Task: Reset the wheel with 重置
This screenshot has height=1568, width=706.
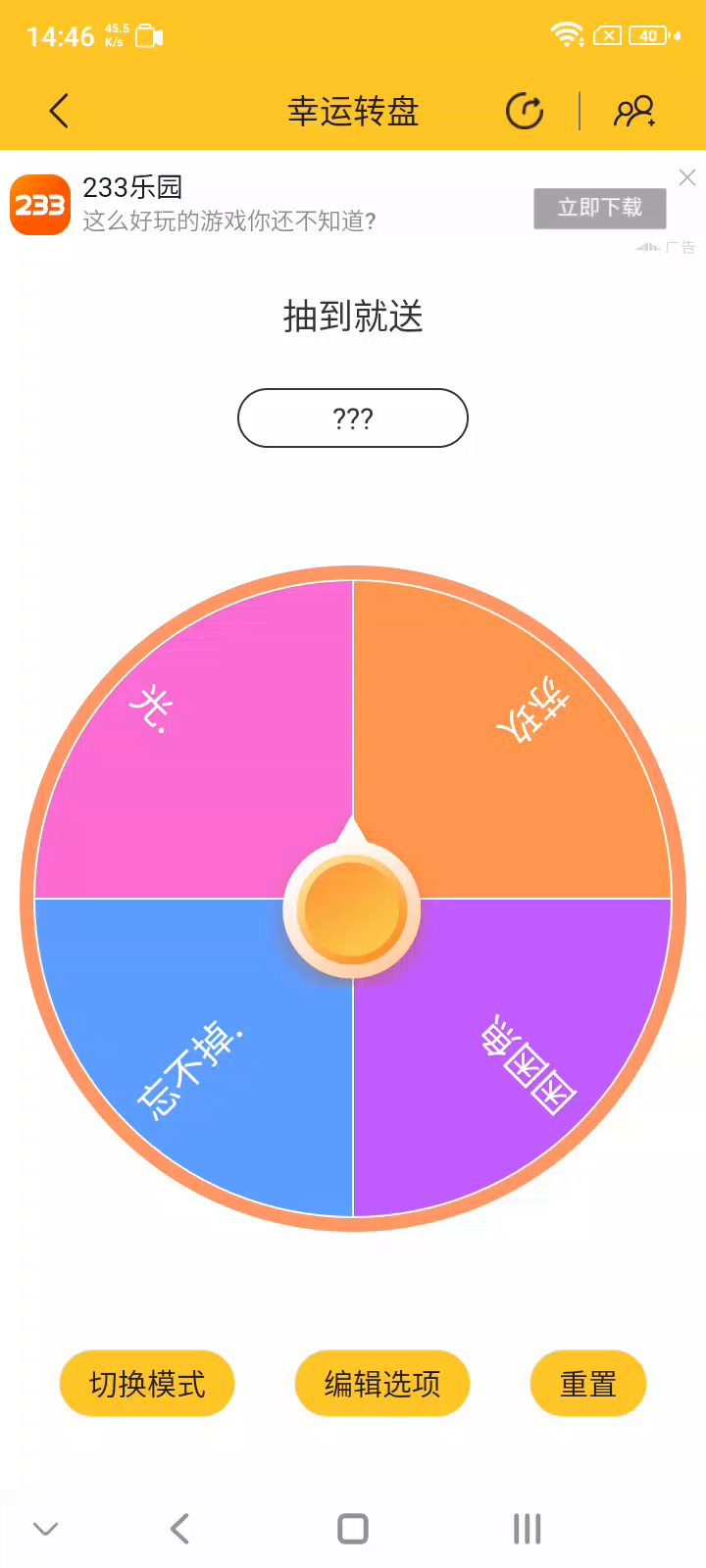Action: (587, 1384)
